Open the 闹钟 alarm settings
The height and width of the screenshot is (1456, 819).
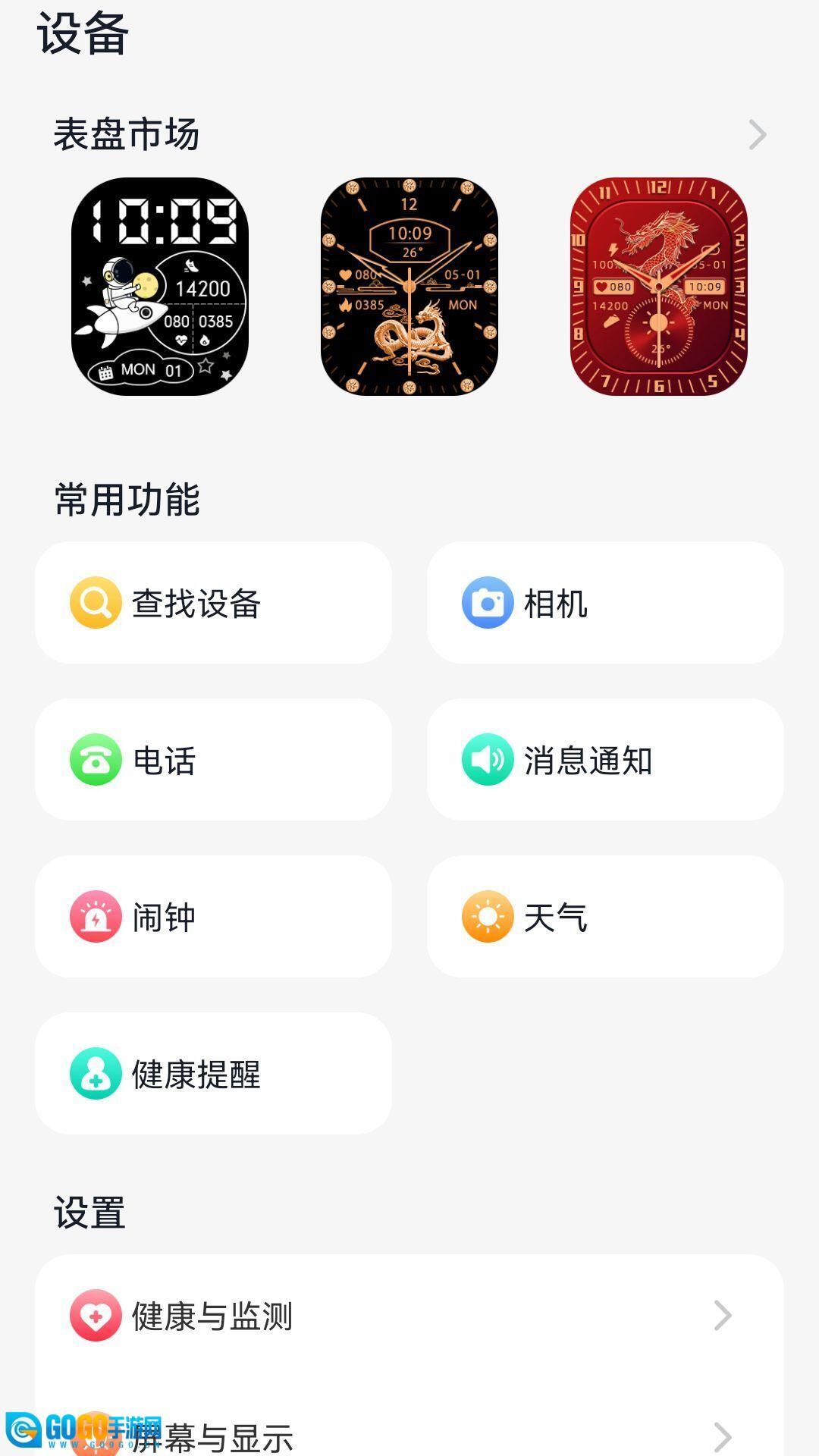[213, 917]
